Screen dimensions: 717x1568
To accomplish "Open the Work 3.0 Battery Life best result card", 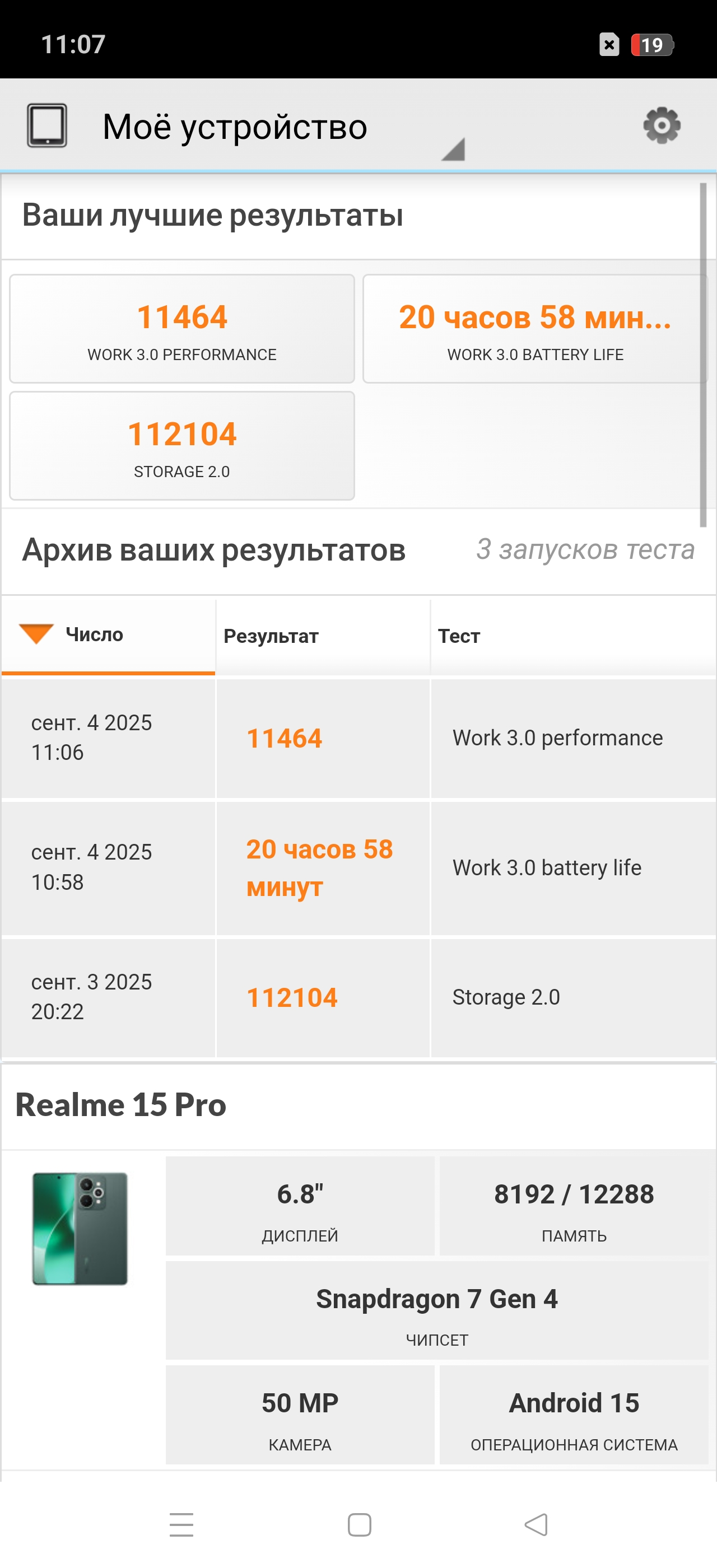I will click(x=535, y=329).
